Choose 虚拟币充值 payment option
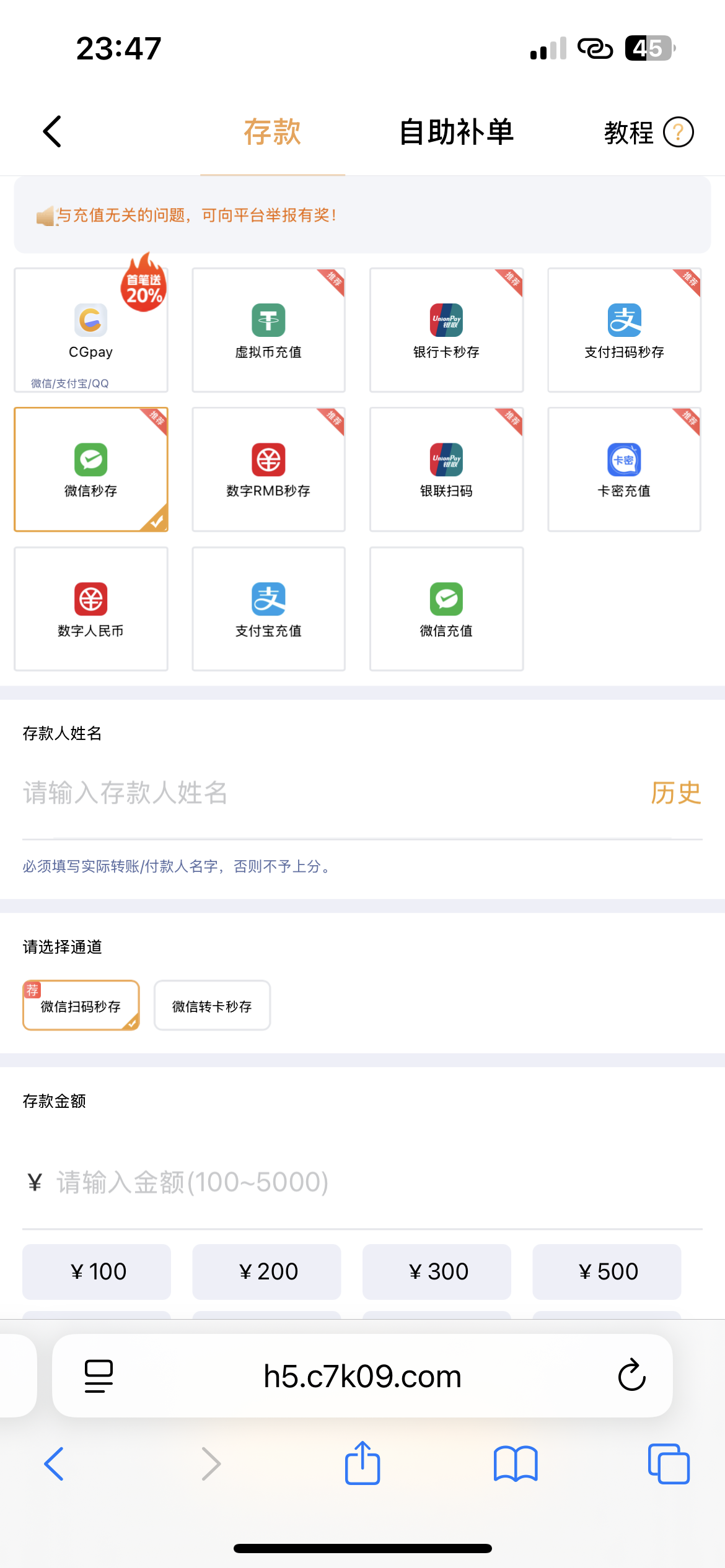Viewport: 725px width, 1568px height. click(x=268, y=330)
